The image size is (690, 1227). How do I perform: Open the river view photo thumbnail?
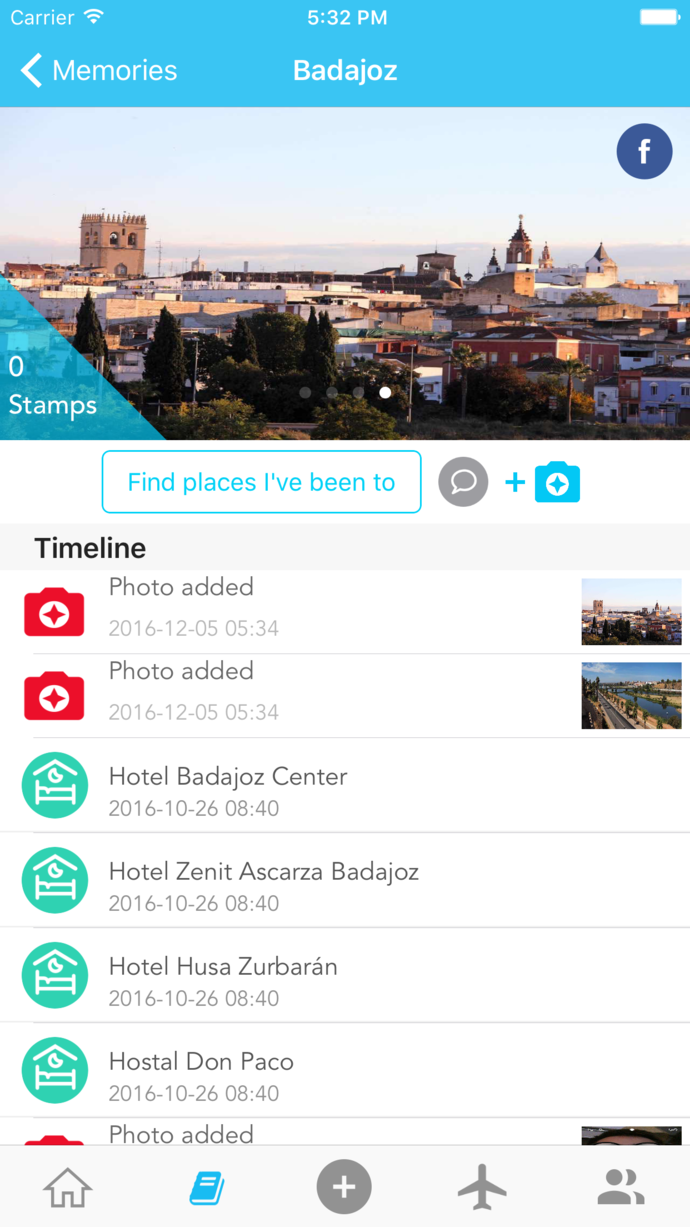pyautogui.click(x=631, y=696)
